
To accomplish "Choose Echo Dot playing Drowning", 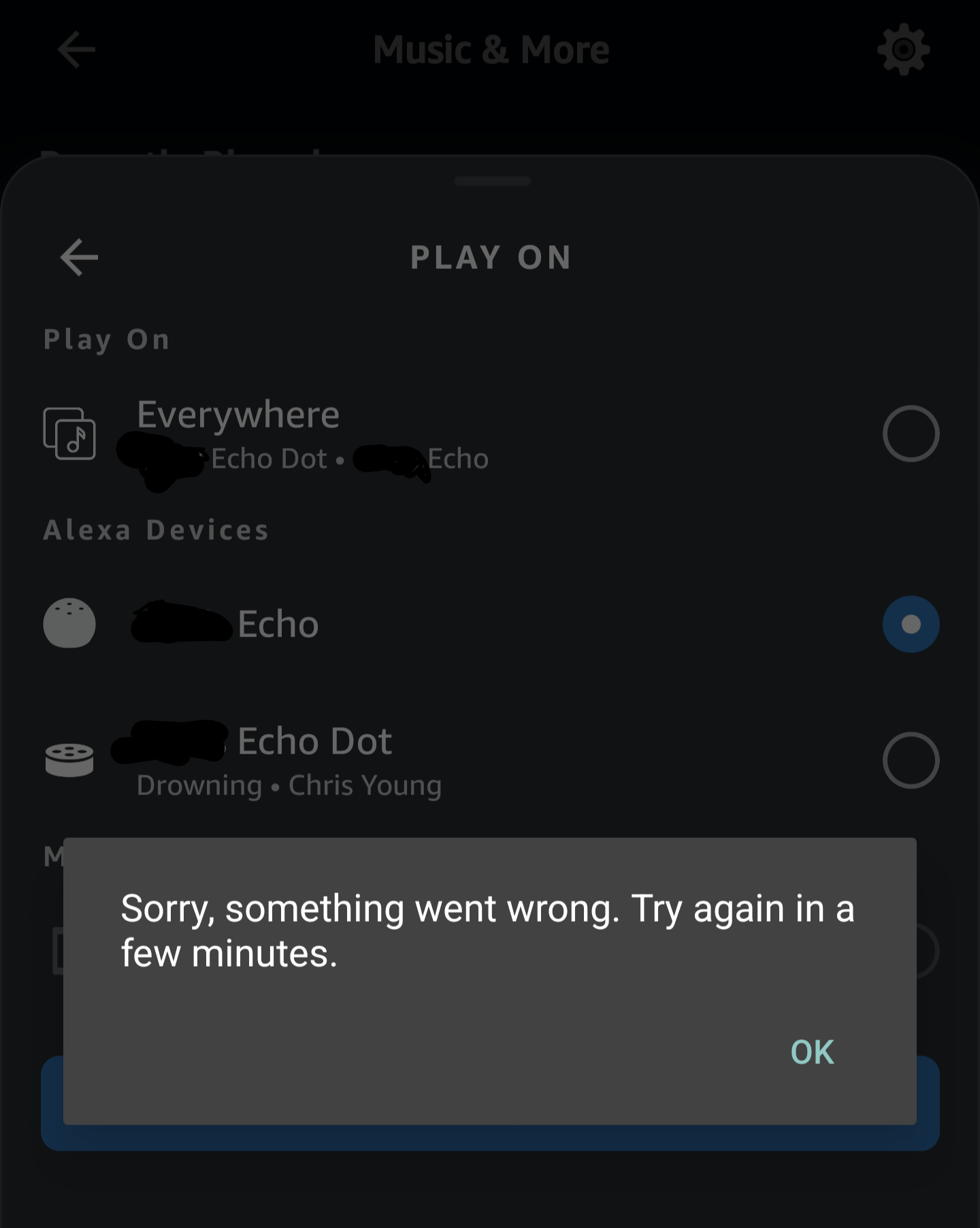I will point(911,760).
